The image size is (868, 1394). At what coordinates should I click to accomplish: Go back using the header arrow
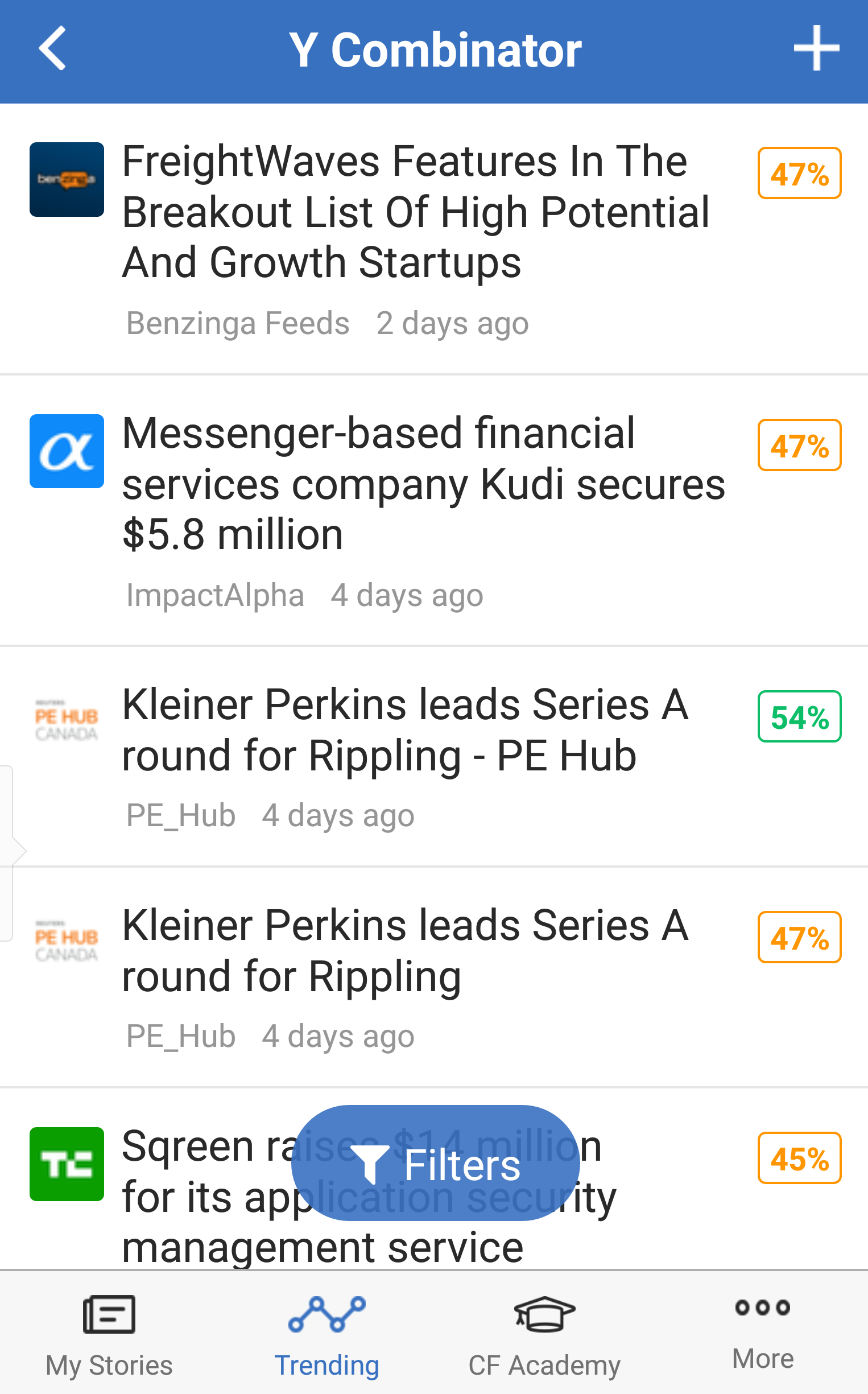pos(52,49)
